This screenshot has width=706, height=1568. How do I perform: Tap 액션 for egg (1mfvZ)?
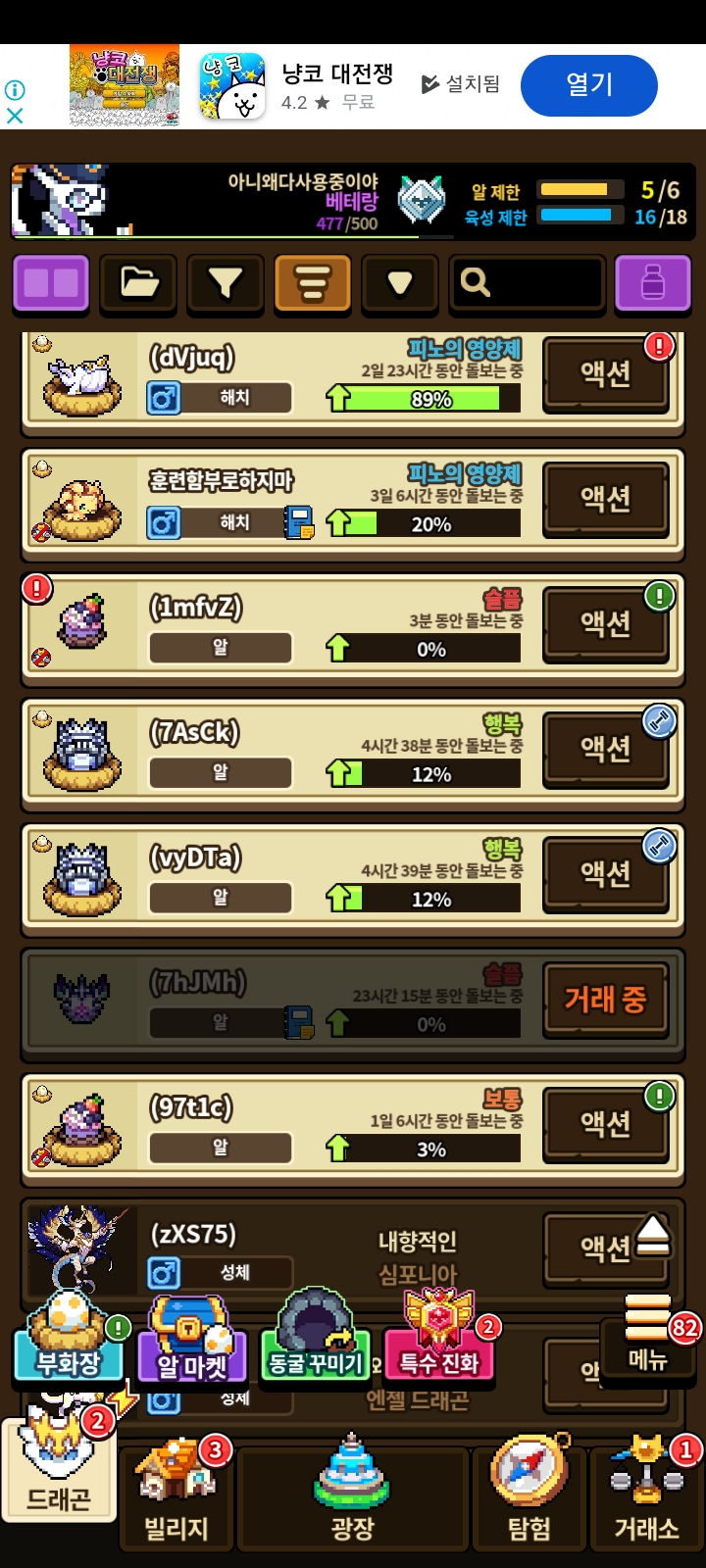pyautogui.click(x=605, y=623)
